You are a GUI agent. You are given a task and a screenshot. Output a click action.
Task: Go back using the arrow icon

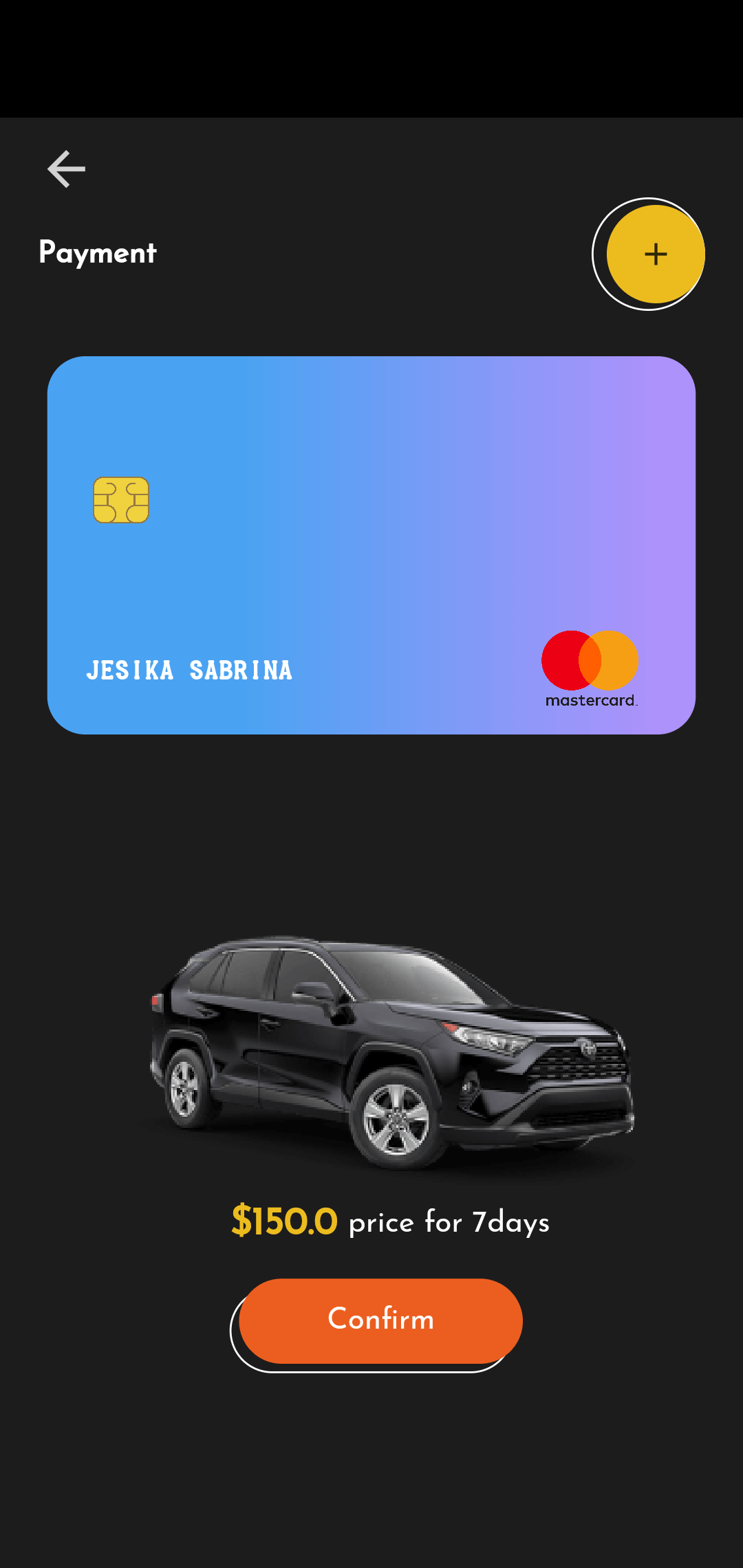coord(66,169)
